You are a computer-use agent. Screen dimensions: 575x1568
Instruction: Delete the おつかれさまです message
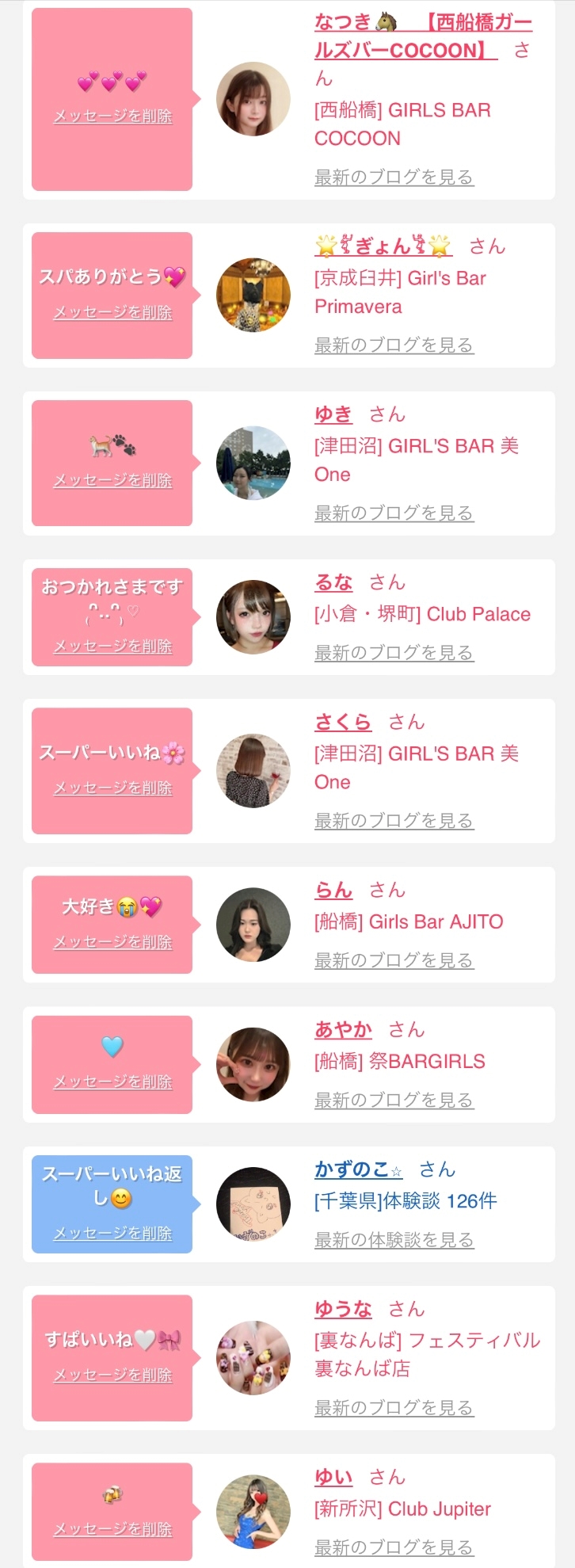tap(112, 646)
